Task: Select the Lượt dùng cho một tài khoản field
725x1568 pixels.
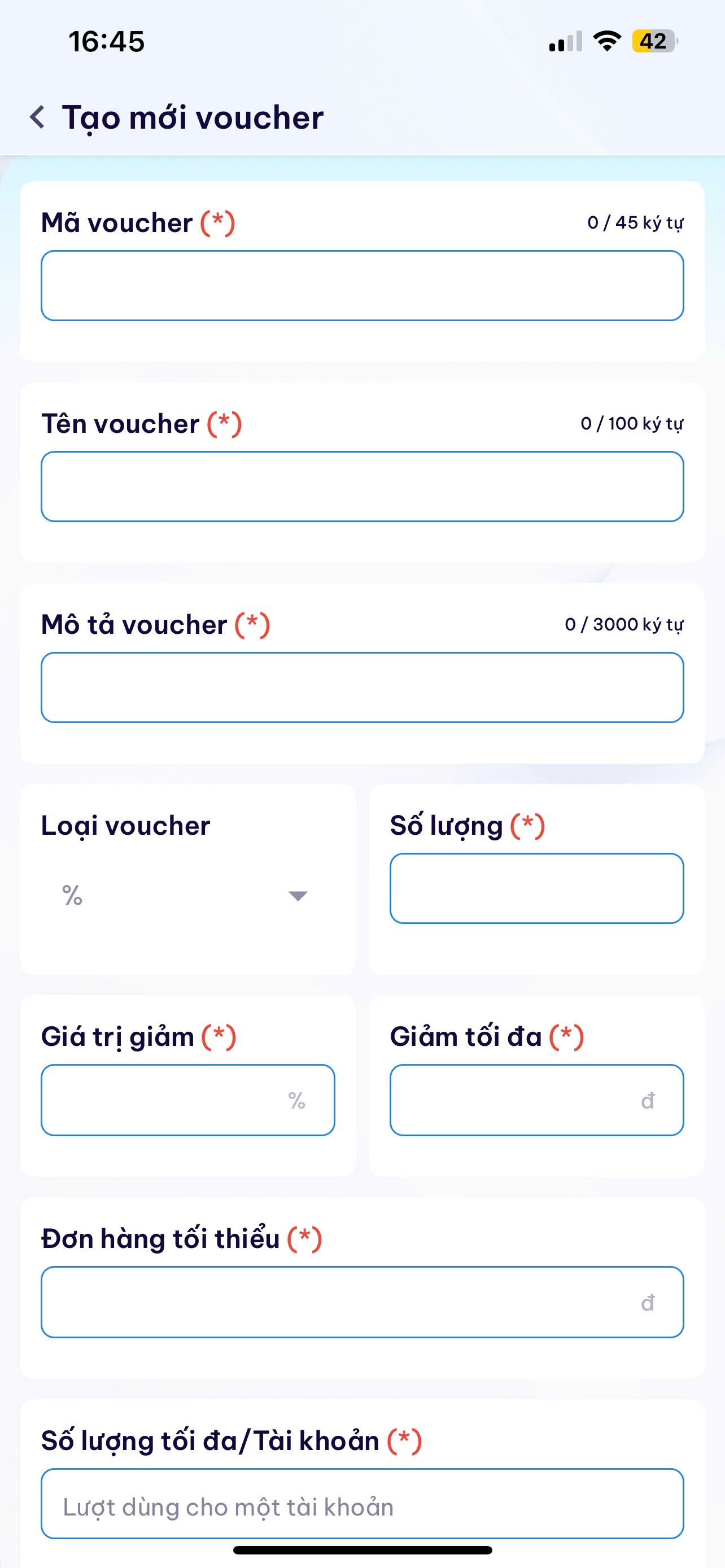Action: pyautogui.click(x=362, y=1506)
